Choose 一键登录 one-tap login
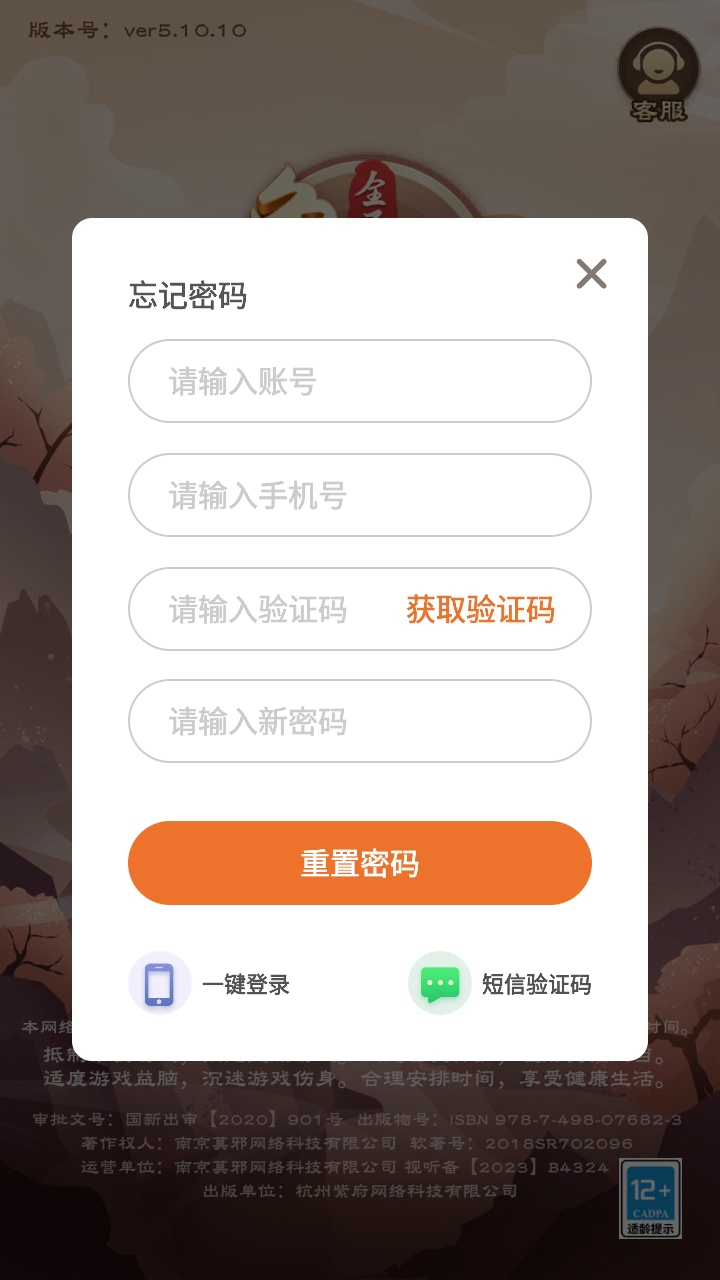720x1280 pixels. 210,984
